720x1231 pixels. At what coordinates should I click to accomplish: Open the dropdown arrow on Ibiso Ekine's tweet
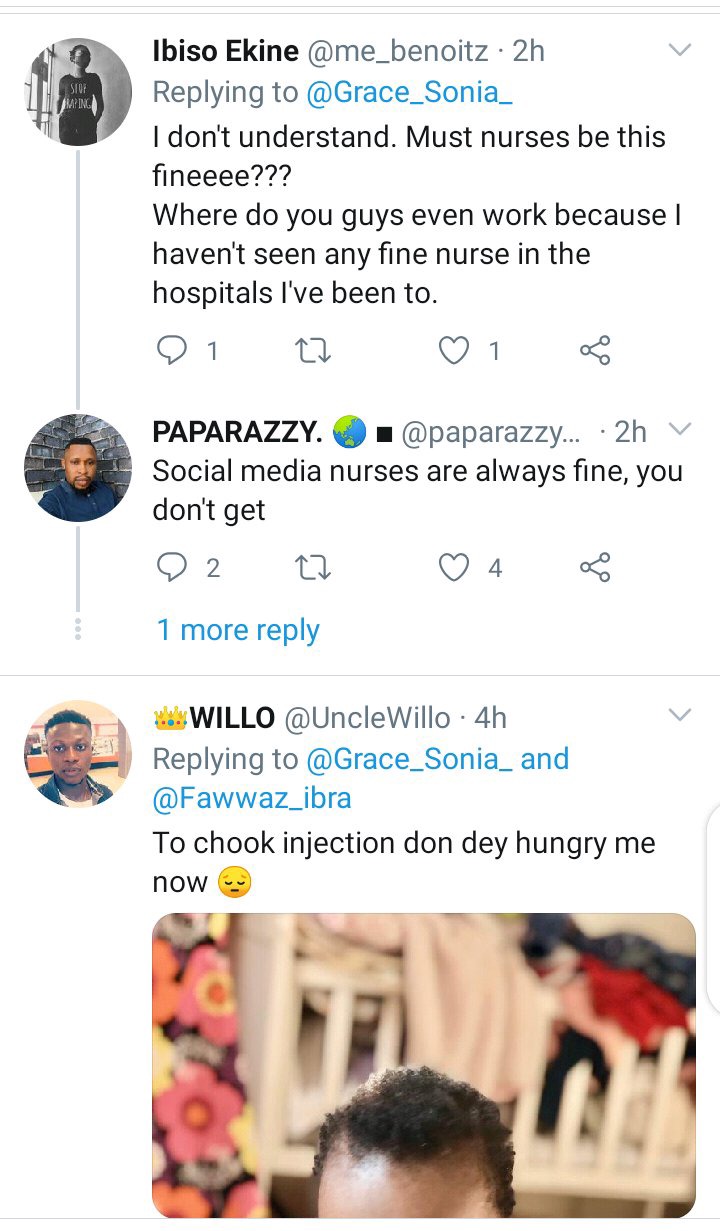coord(679,50)
